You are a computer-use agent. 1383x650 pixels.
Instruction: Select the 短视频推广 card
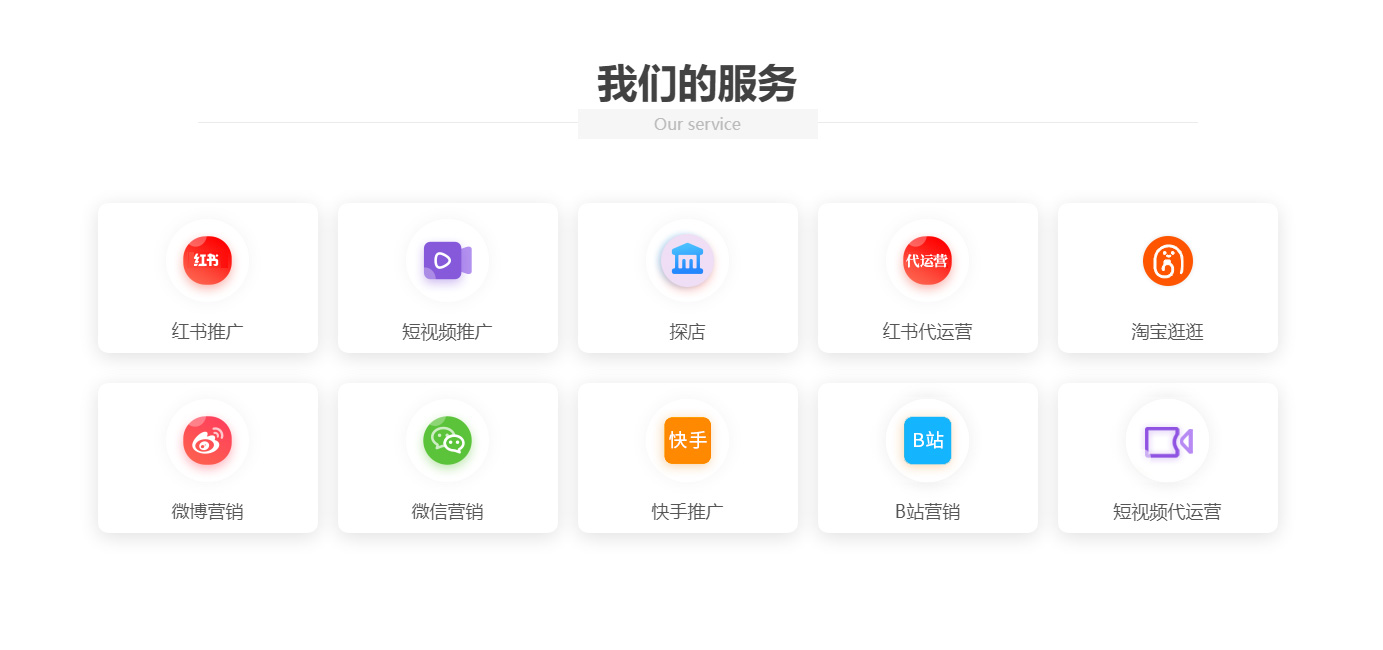448,278
